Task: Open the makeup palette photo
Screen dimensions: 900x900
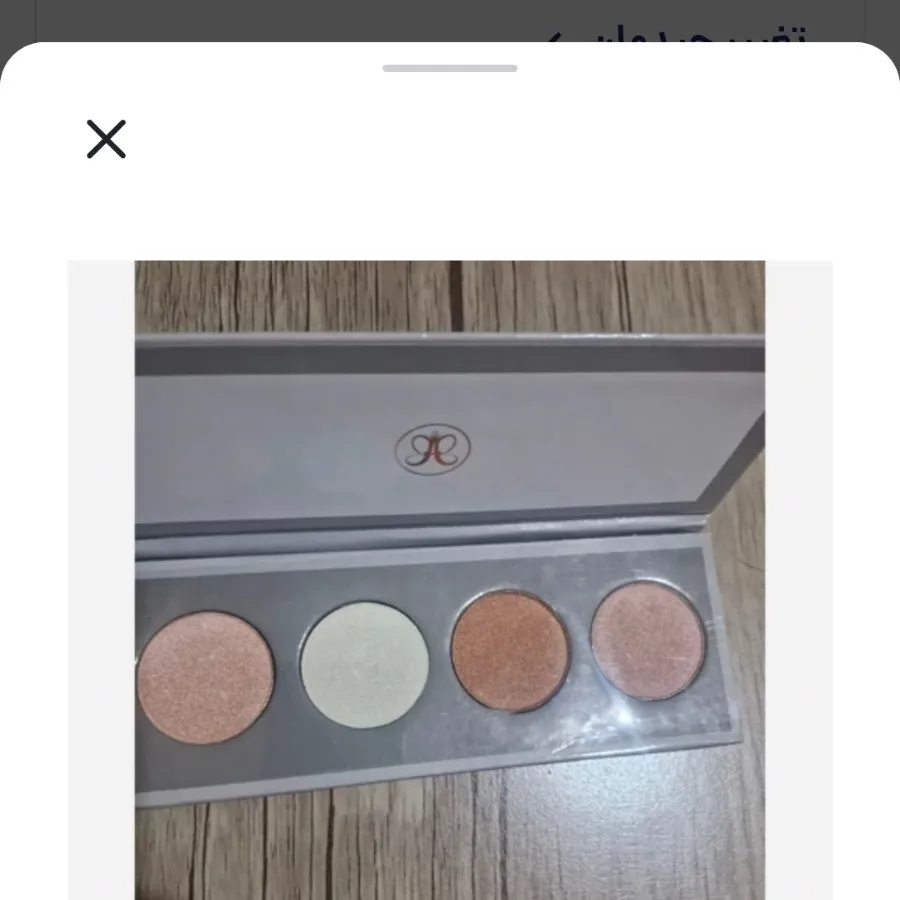Action: [450, 580]
